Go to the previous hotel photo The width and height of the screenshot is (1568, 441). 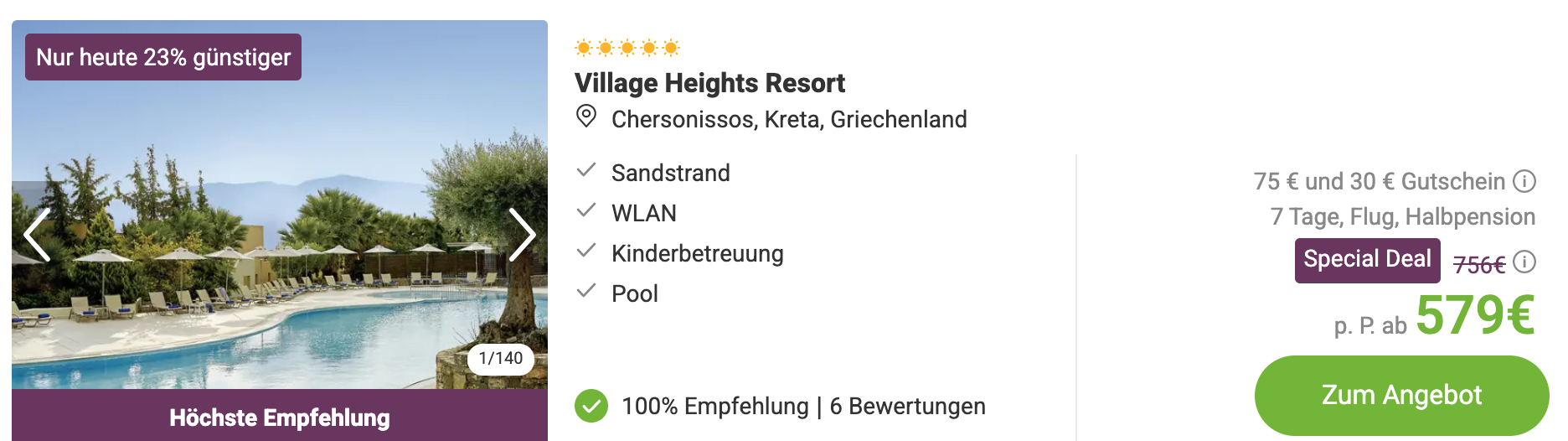37,235
